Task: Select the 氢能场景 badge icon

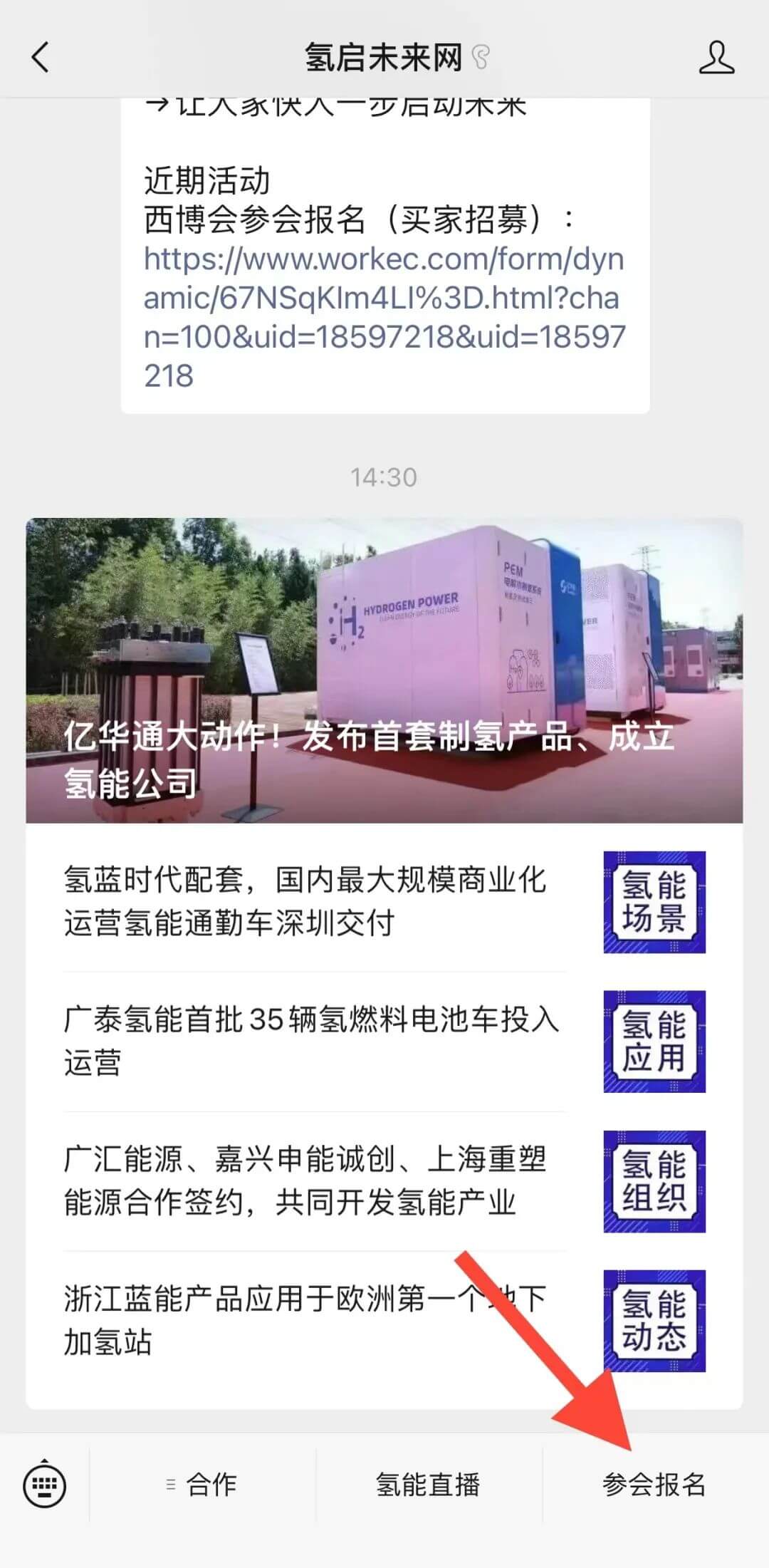Action: (655, 901)
